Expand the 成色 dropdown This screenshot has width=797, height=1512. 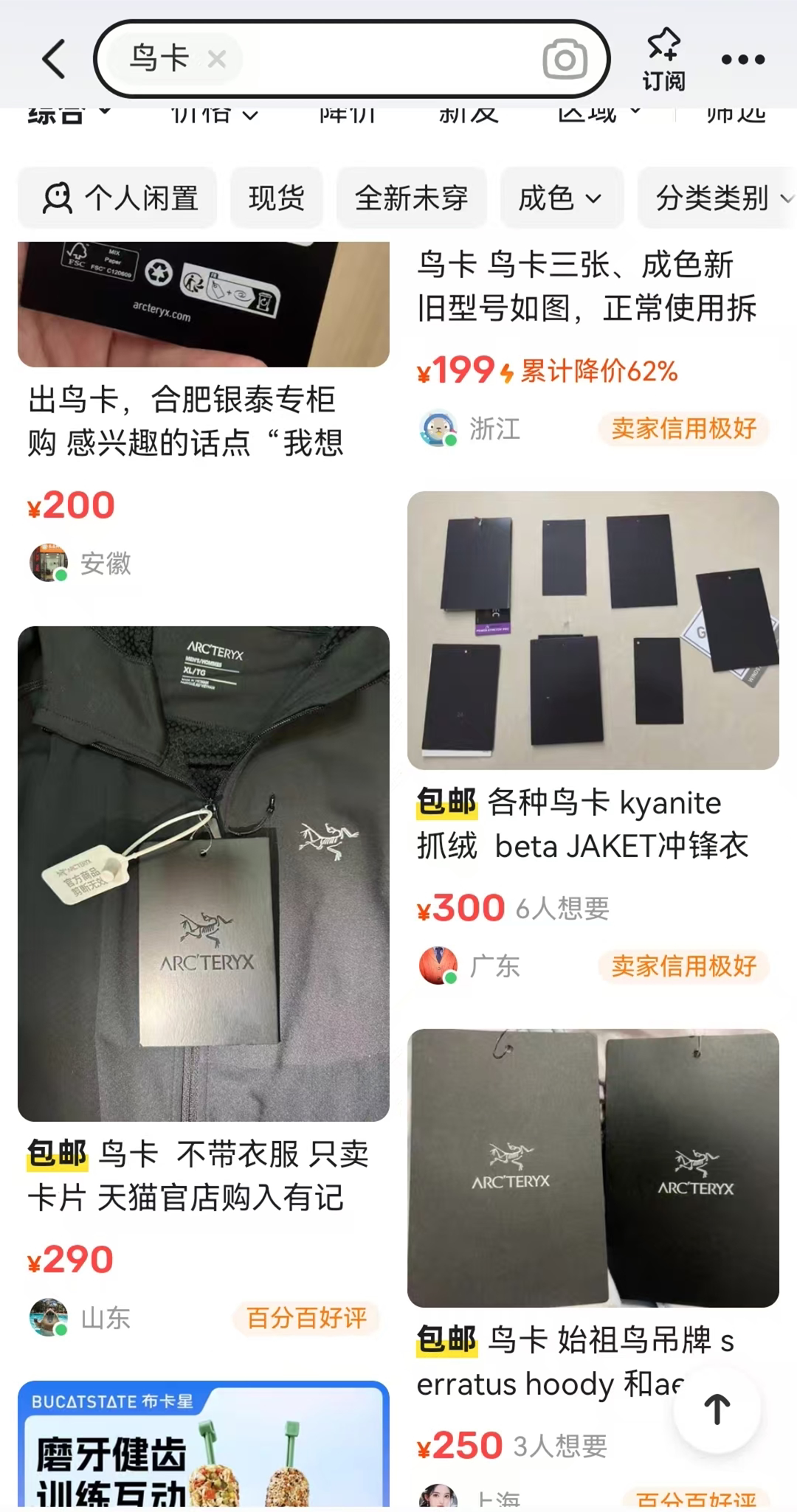(x=561, y=198)
